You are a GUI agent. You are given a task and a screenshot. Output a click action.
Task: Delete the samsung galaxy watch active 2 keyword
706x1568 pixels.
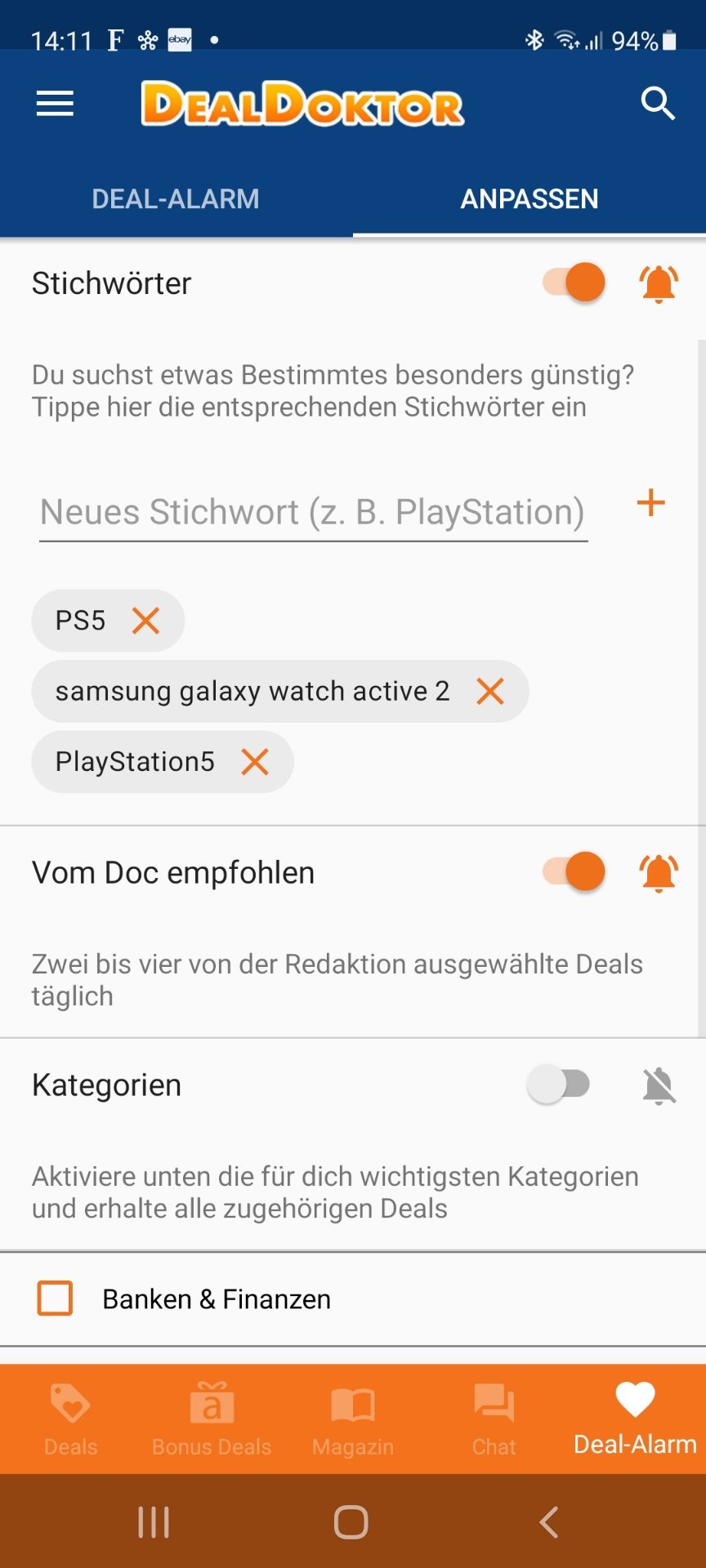tap(489, 691)
